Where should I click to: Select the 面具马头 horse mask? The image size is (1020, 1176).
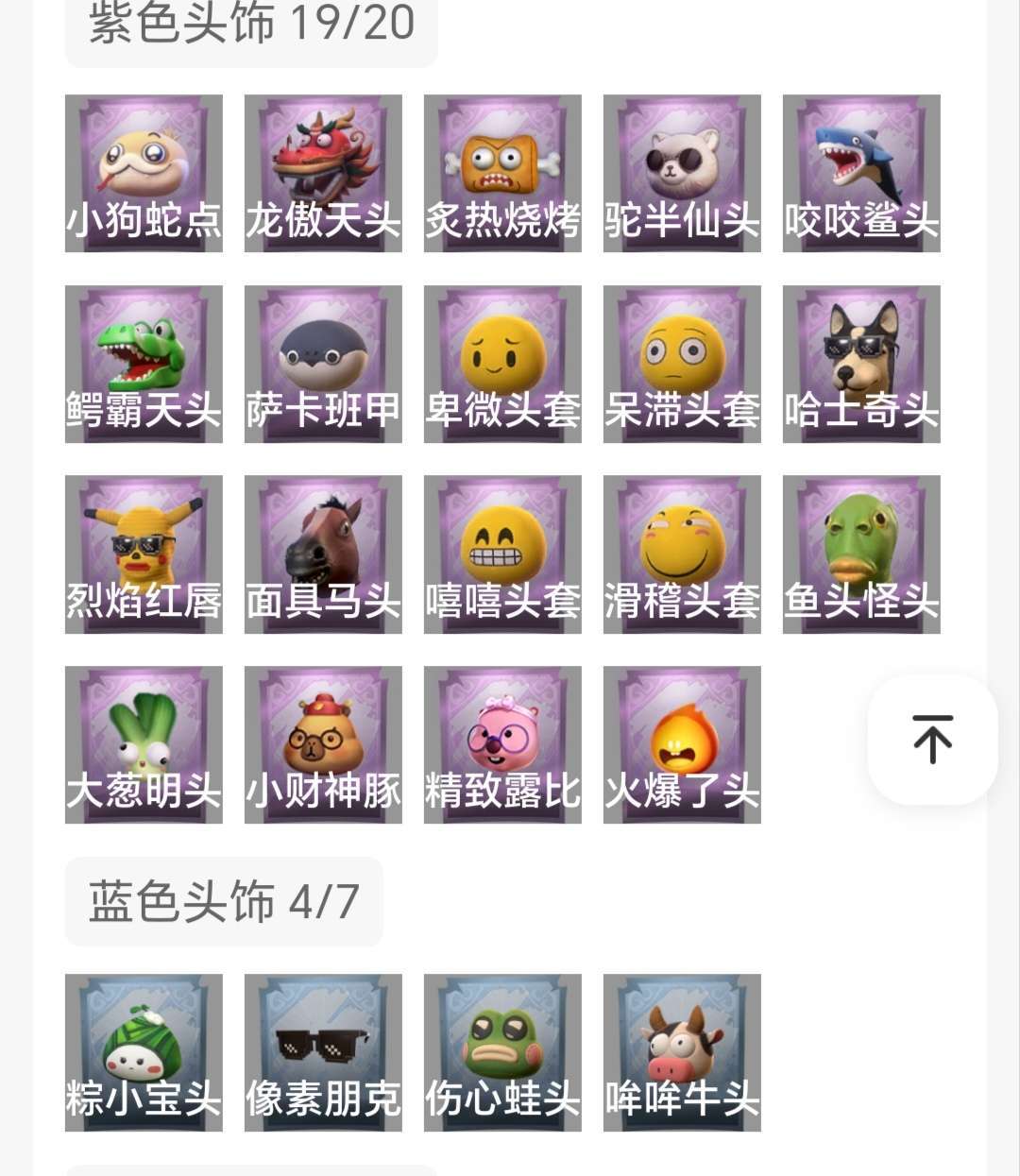coord(323,554)
